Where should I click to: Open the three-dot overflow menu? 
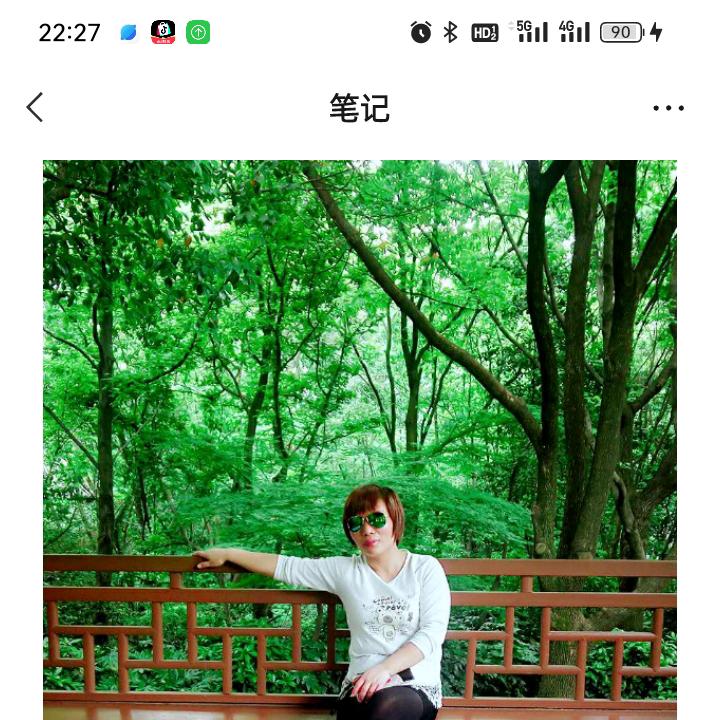[x=668, y=108]
